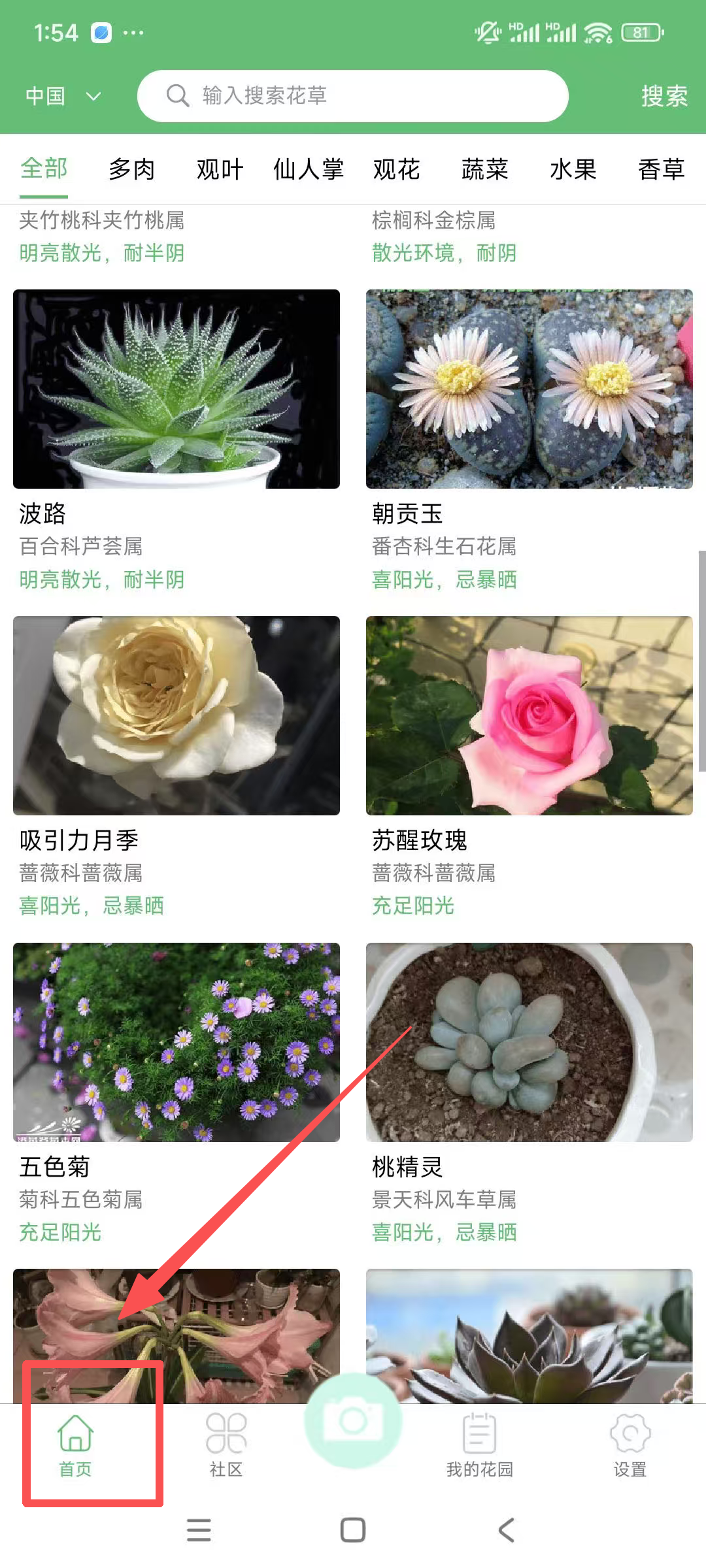View the 苏醒玫瑰 plant card
Viewport: 706px width, 1568px height.
[x=529, y=716]
